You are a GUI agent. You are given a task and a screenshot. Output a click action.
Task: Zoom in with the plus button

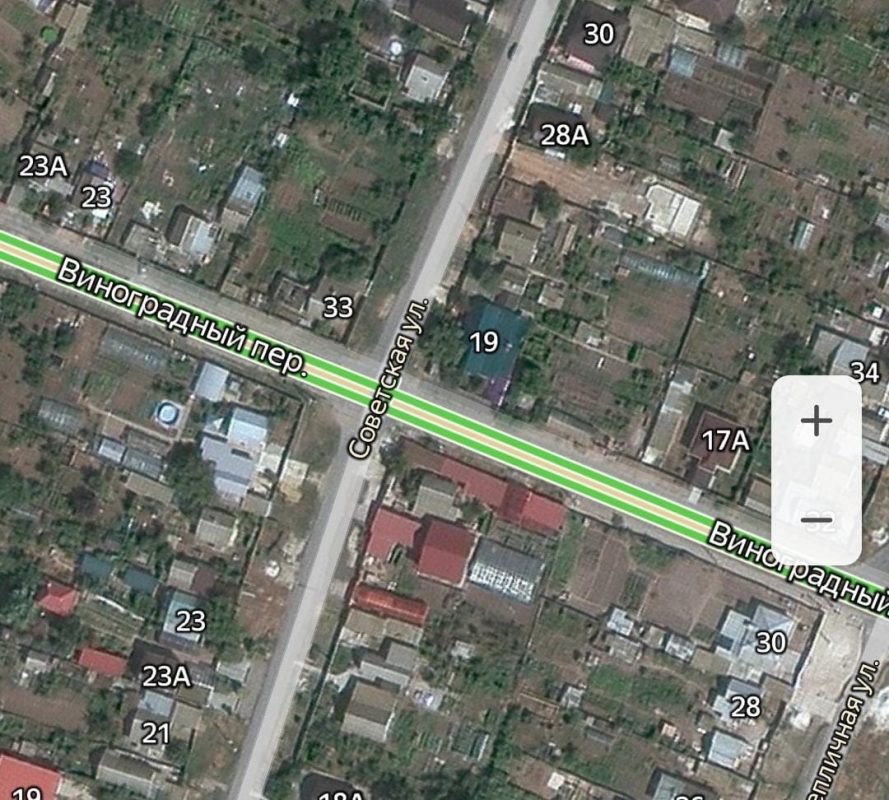[816, 421]
